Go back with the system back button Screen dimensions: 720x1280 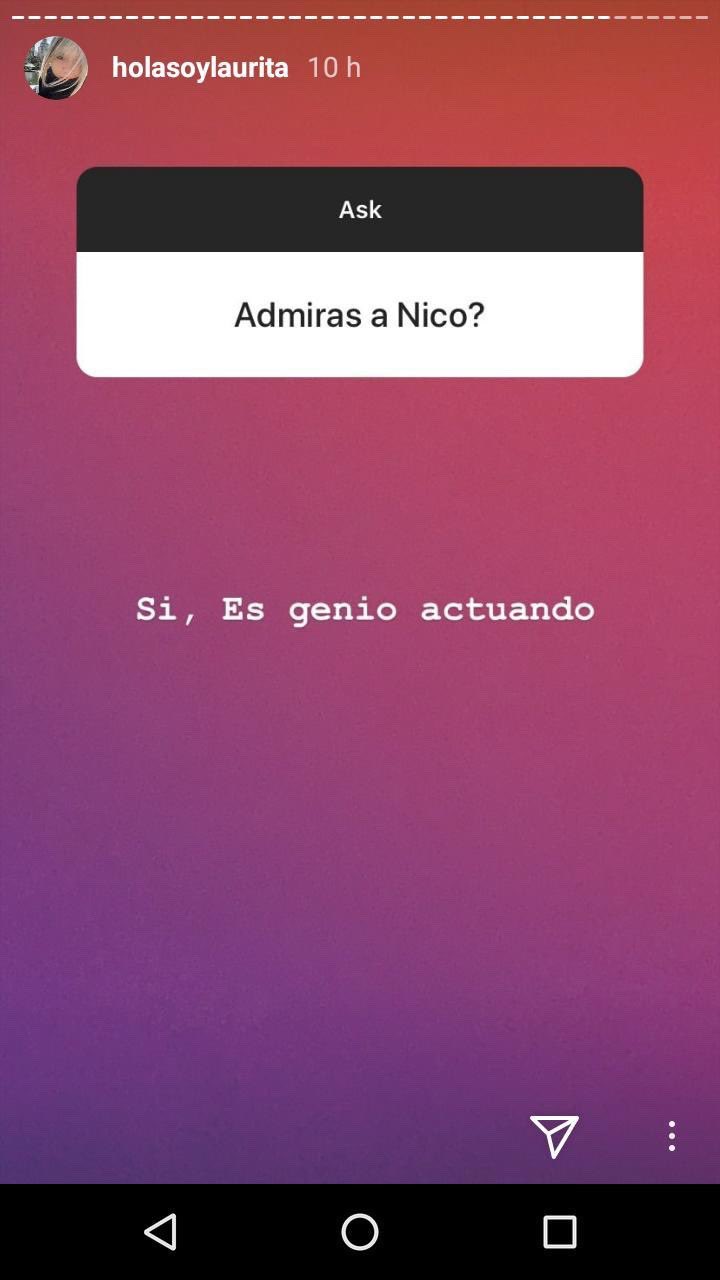[160, 1232]
